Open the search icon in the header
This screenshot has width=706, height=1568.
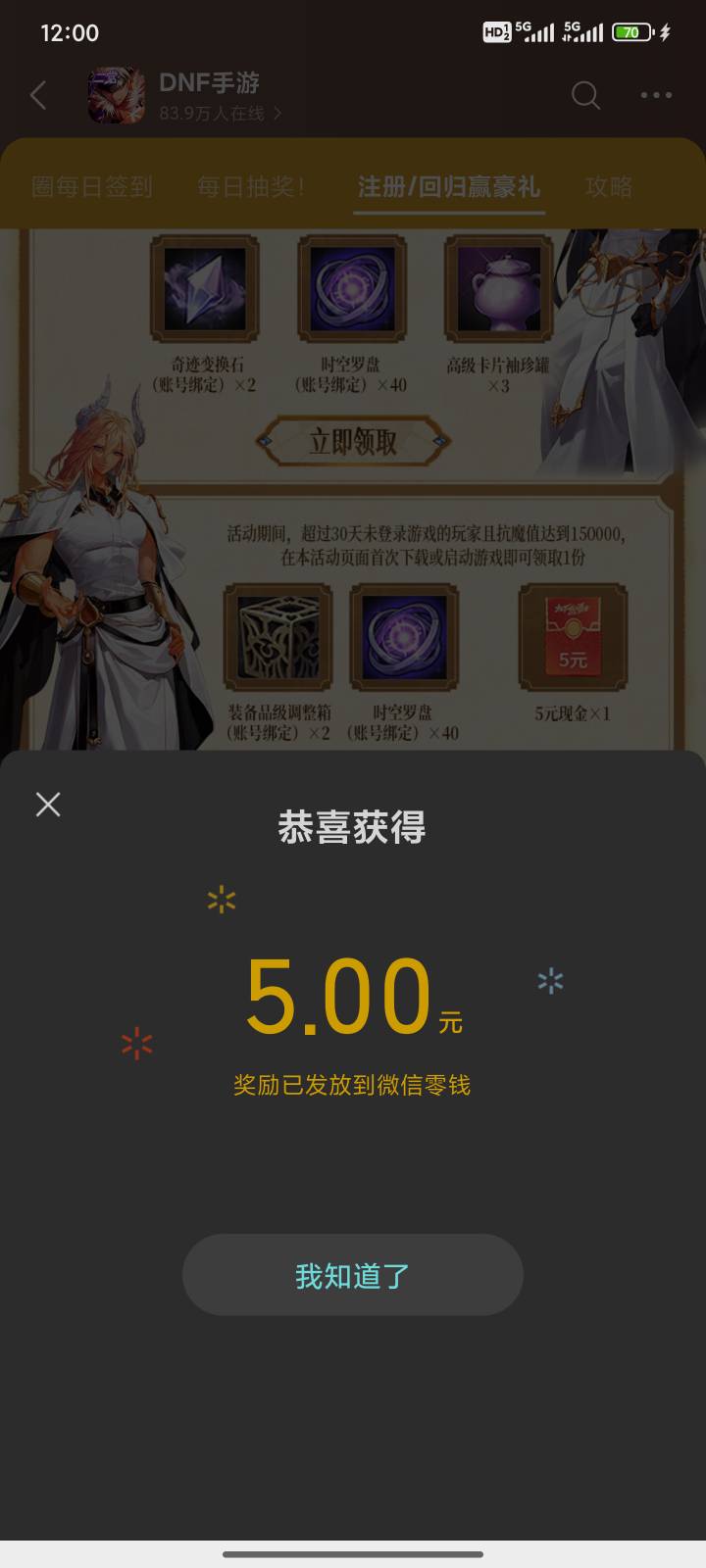pyautogui.click(x=585, y=96)
